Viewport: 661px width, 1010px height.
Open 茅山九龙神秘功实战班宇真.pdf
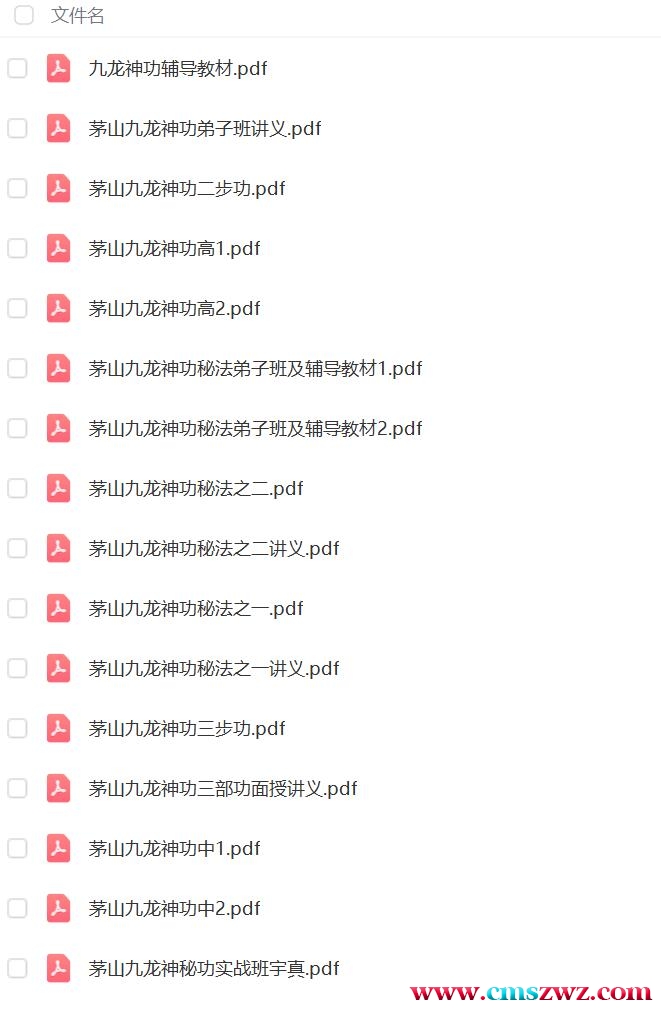[213, 969]
